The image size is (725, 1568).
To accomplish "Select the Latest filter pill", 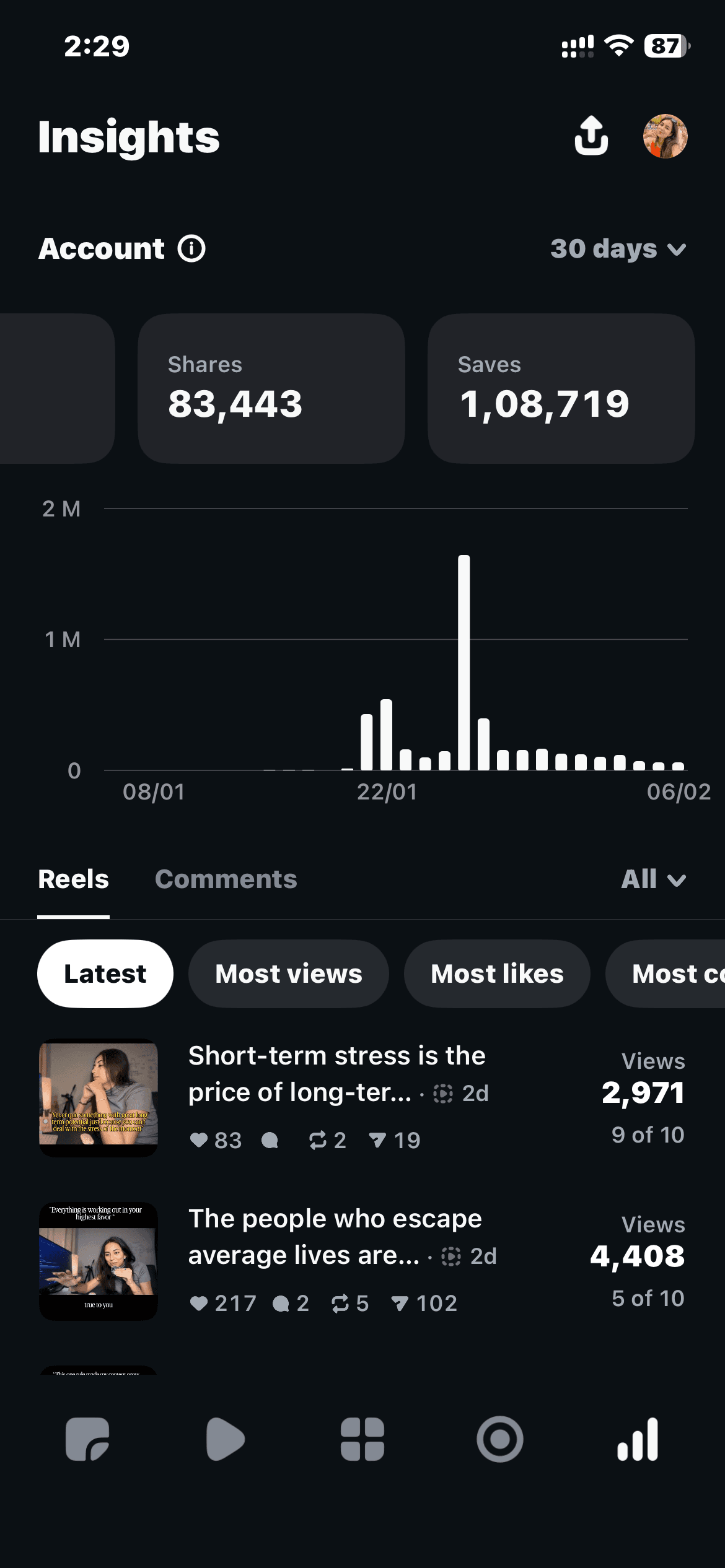I will [x=105, y=973].
